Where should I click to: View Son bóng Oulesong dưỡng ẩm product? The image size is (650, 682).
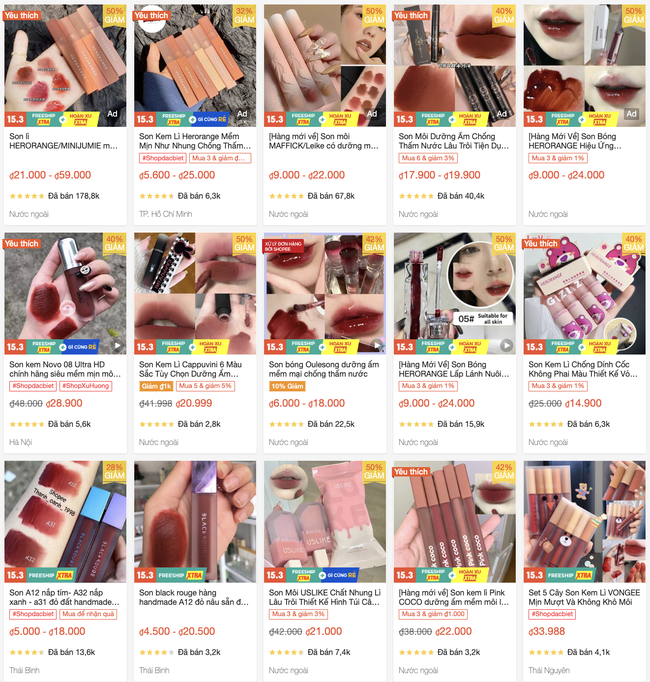325,368
